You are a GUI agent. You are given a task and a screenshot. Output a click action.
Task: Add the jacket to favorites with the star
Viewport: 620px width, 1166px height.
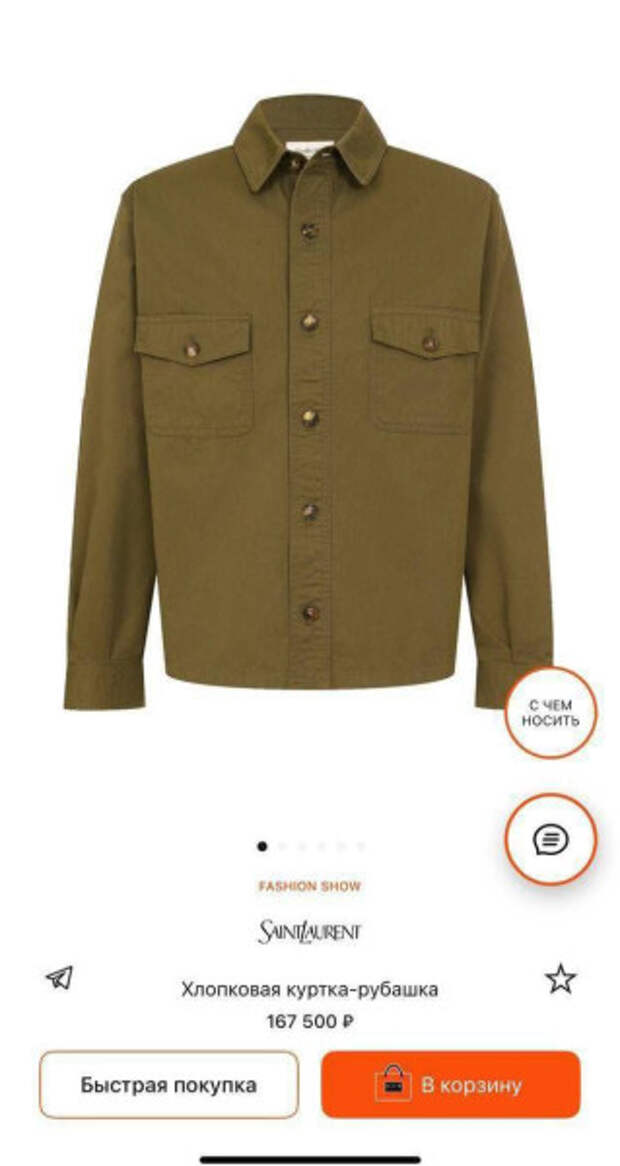click(560, 978)
